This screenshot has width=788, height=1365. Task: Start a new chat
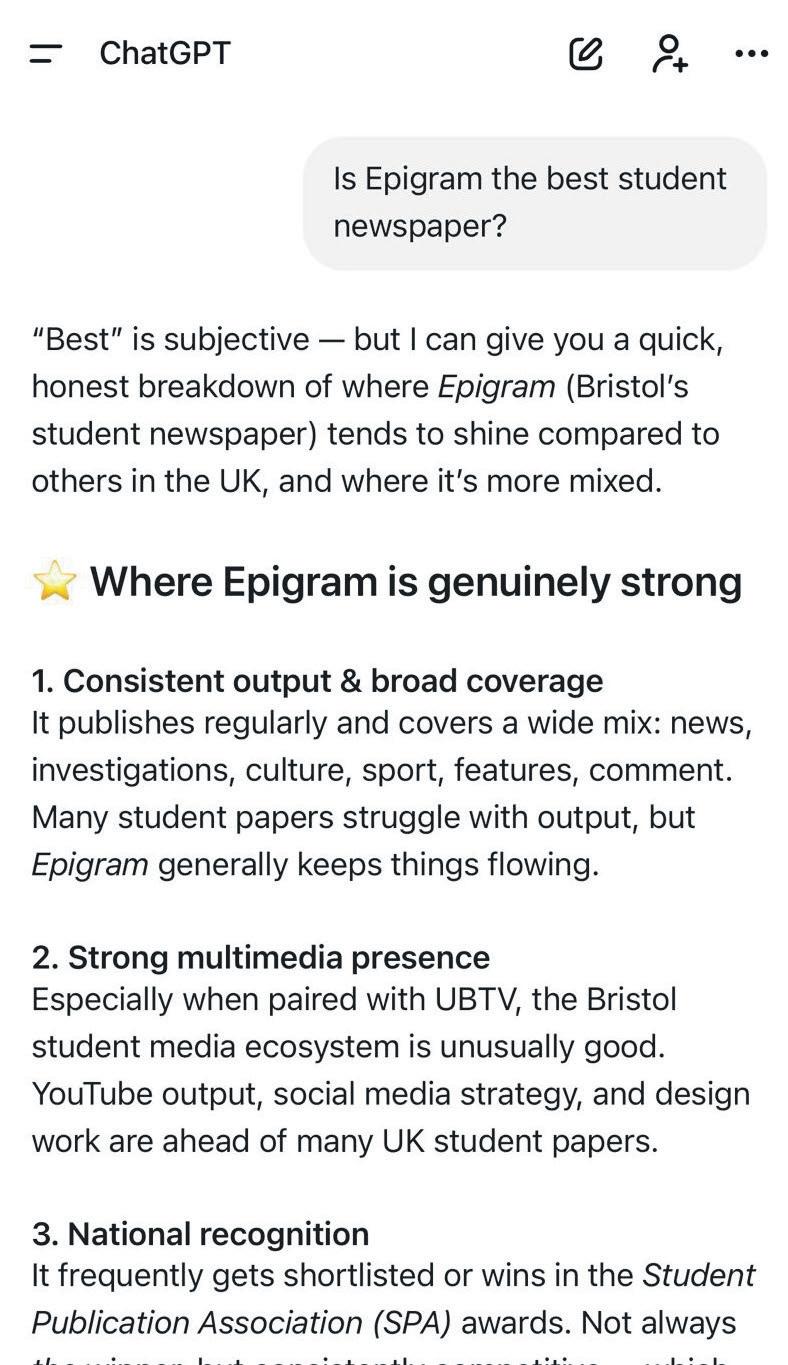(586, 53)
